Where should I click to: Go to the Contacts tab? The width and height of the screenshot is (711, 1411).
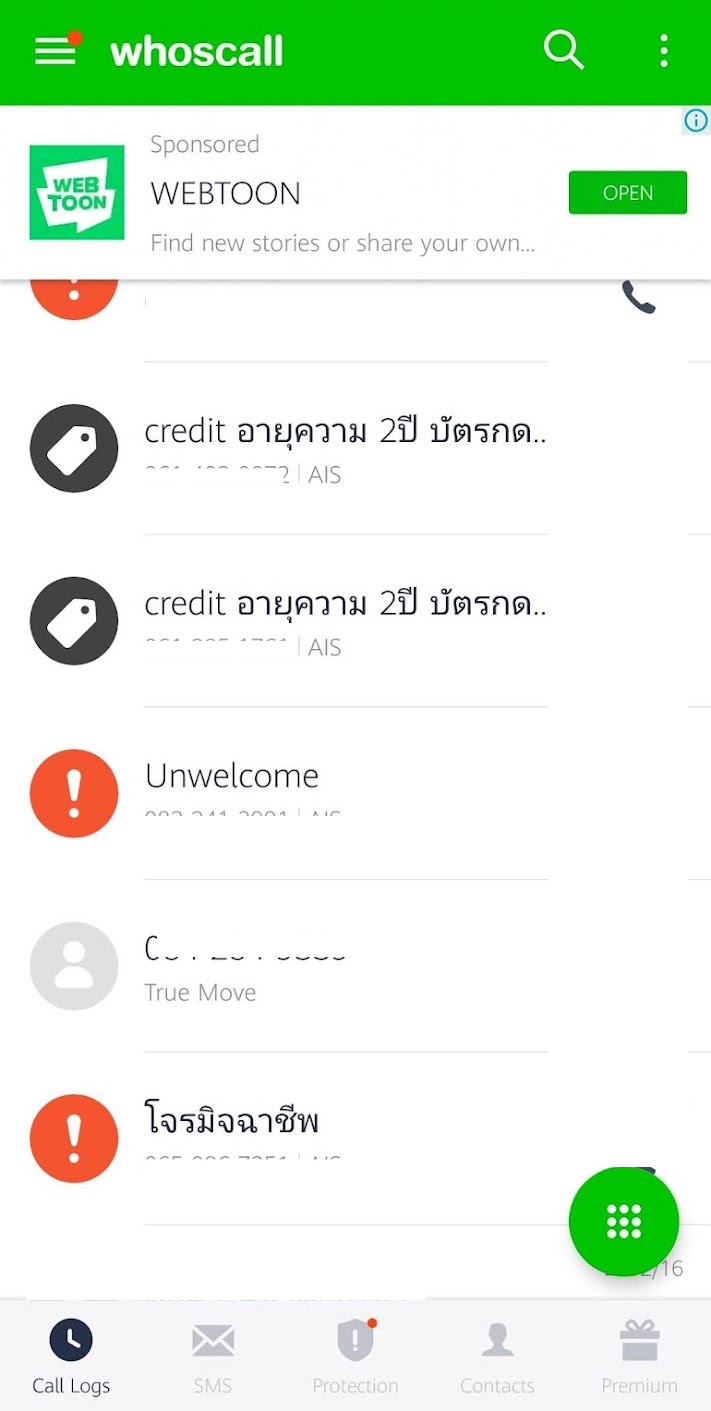pos(497,1357)
